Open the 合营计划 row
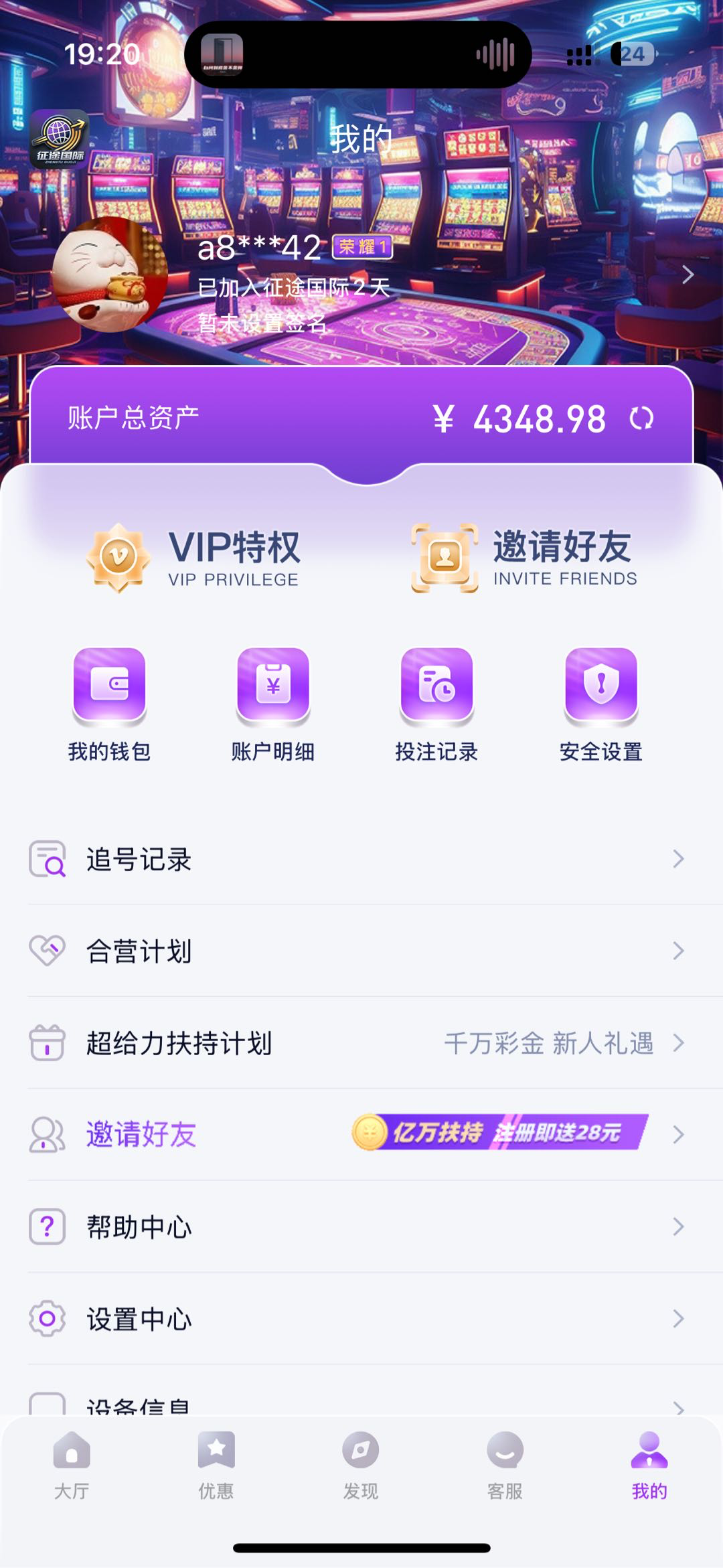723x1568 pixels. (x=361, y=951)
